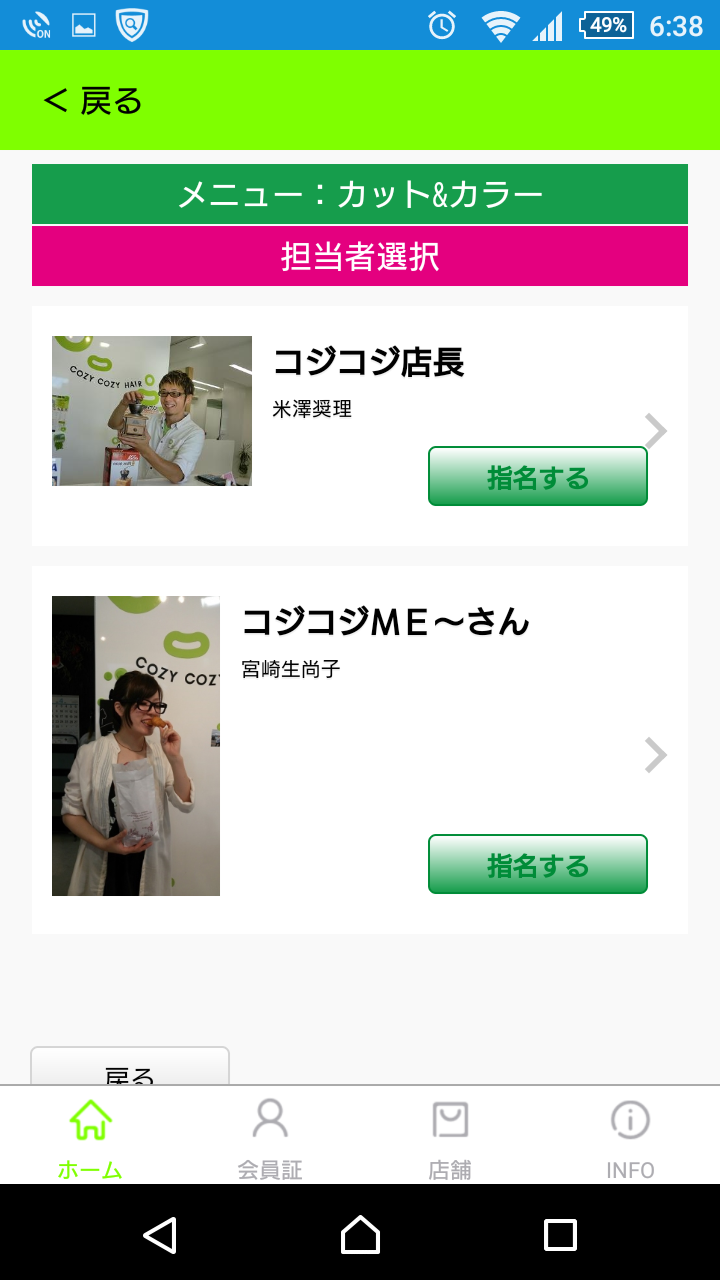The image size is (720, 1280).
Task: Switch to the ホーム tab
Action: 90,1138
